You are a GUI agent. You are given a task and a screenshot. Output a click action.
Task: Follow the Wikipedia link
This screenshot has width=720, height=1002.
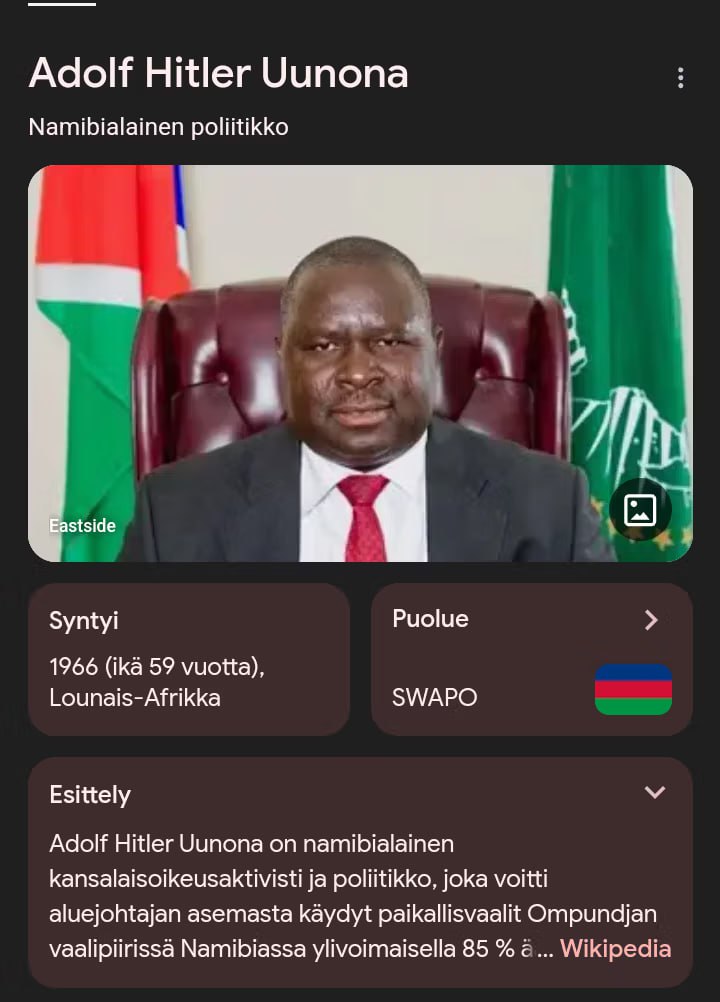pyautogui.click(x=615, y=949)
